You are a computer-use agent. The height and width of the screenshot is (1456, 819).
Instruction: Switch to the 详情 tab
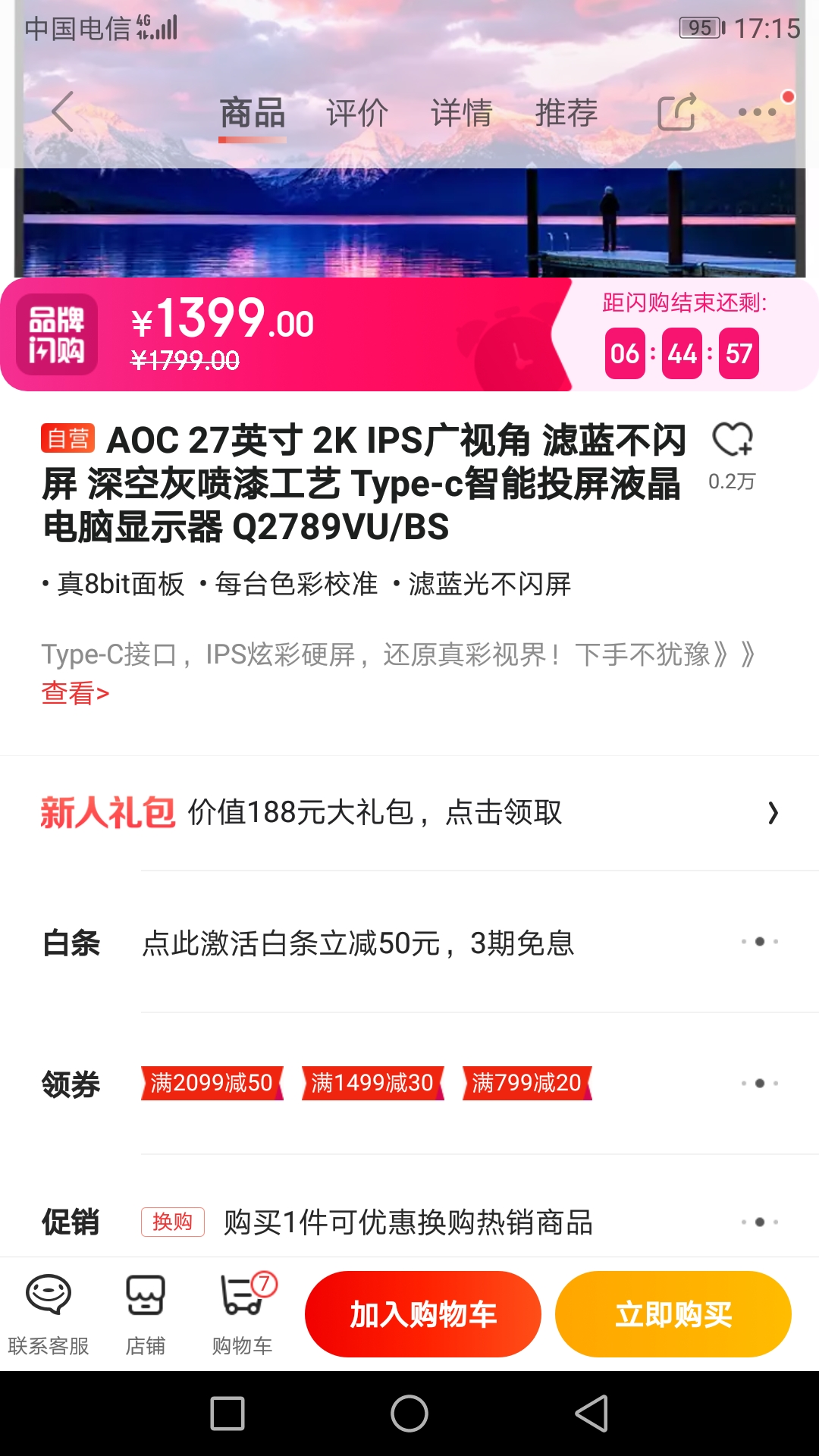tap(462, 113)
